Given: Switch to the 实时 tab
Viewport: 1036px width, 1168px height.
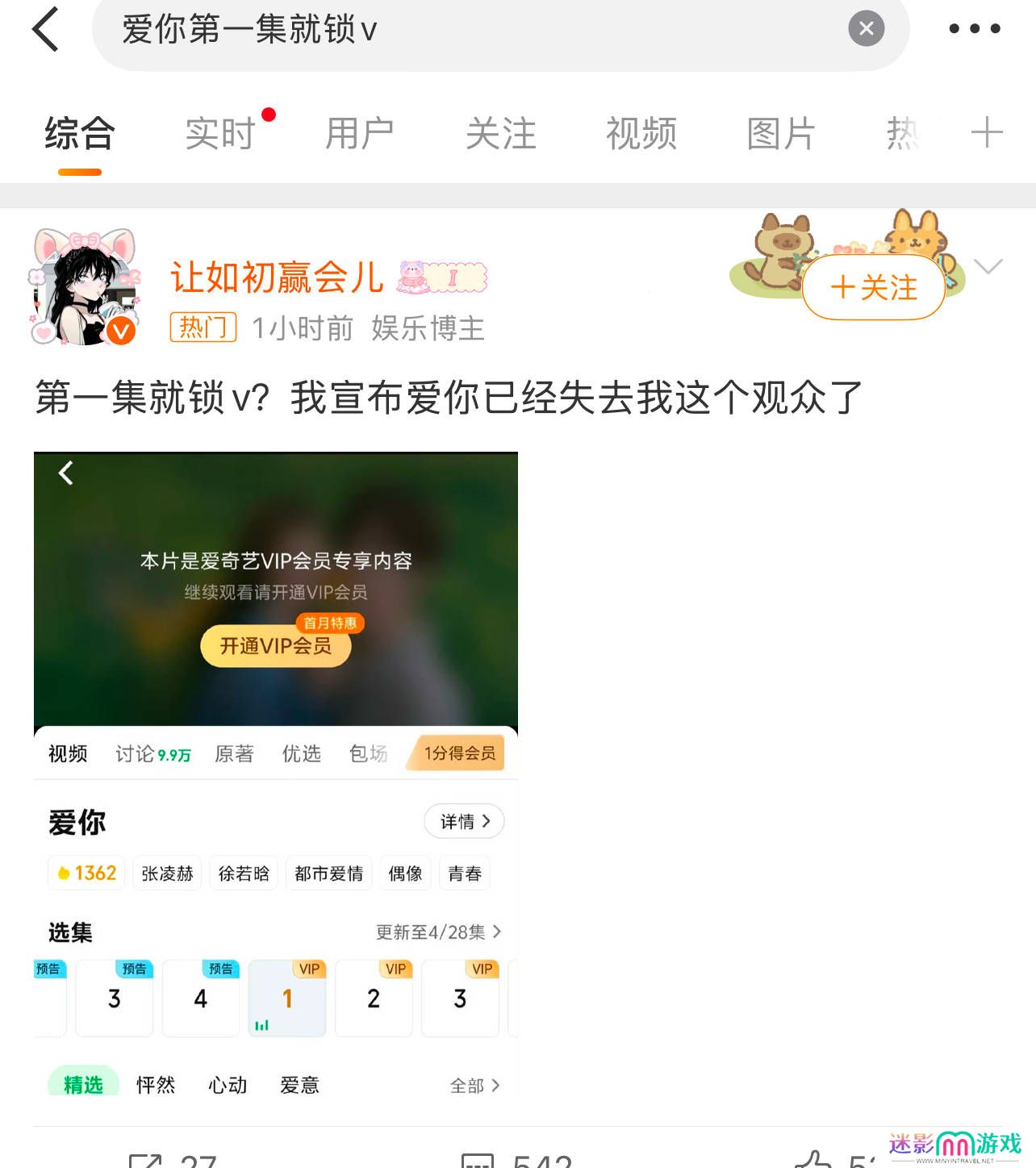Looking at the screenshot, I should [220, 134].
